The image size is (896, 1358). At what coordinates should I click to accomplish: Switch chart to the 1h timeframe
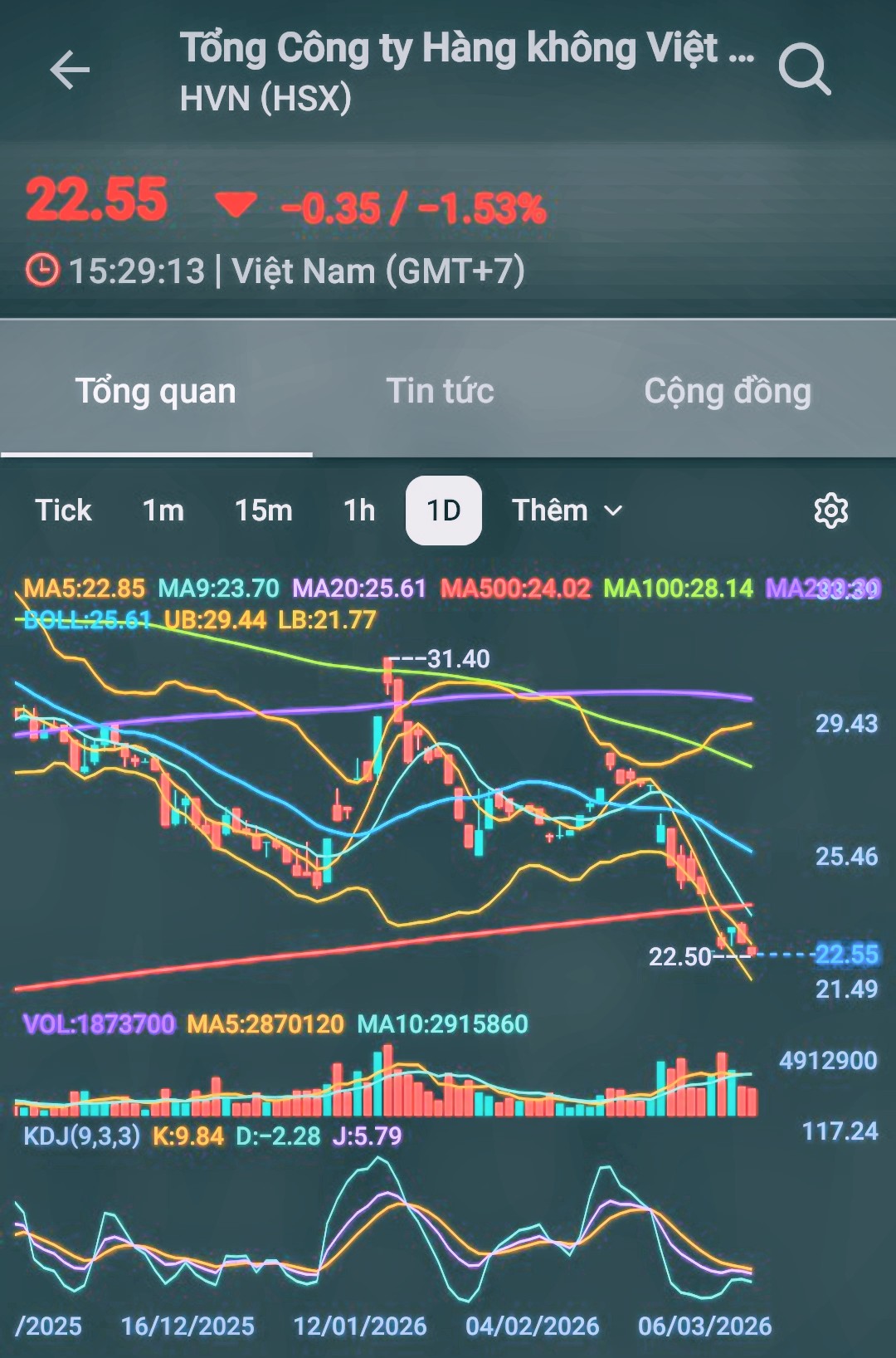[x=359, y=510]
